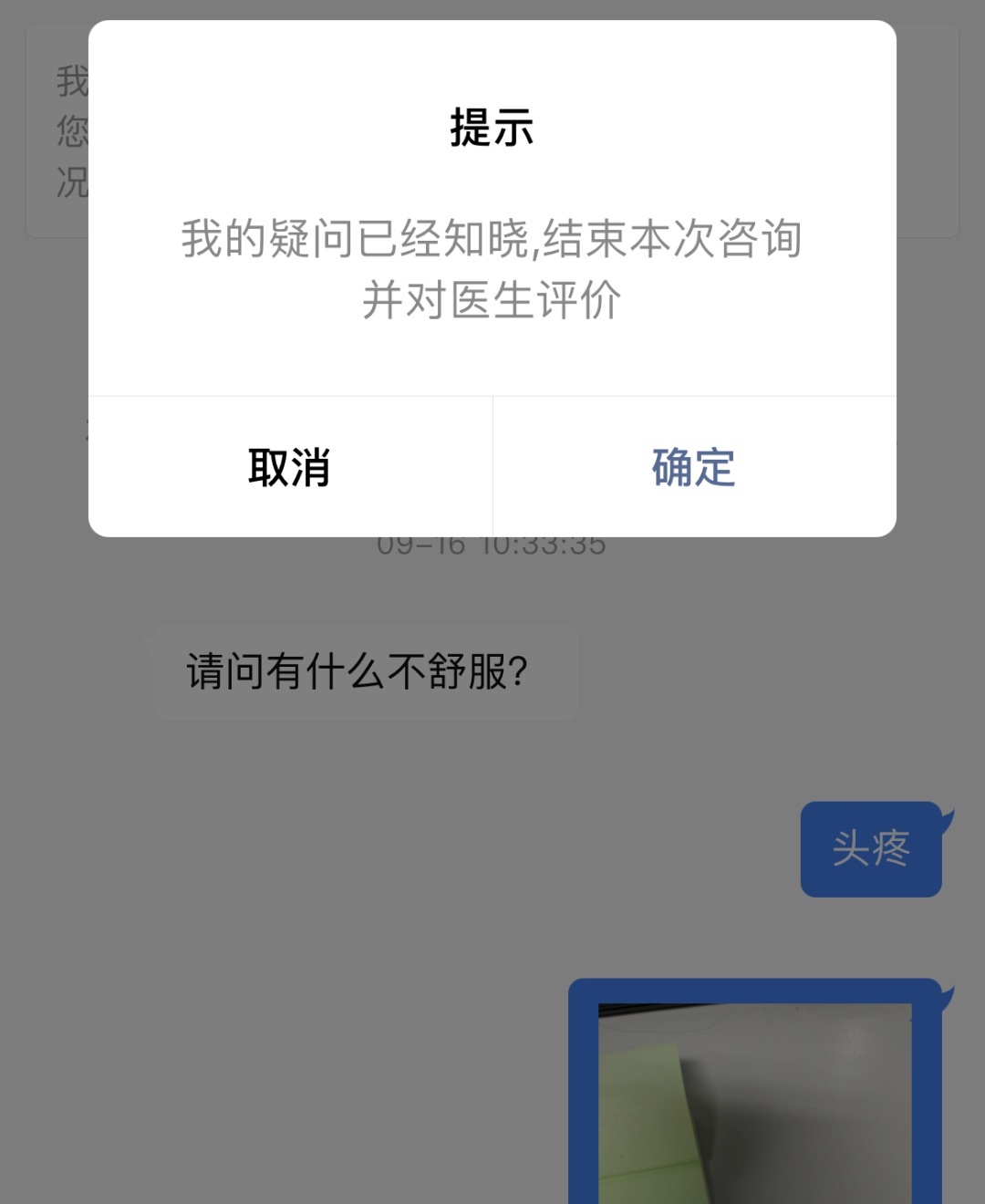The width and height of the screenshot is (985, 1204).
Task: Confirm ending consultation with 确定
Action: pos(694,467)
